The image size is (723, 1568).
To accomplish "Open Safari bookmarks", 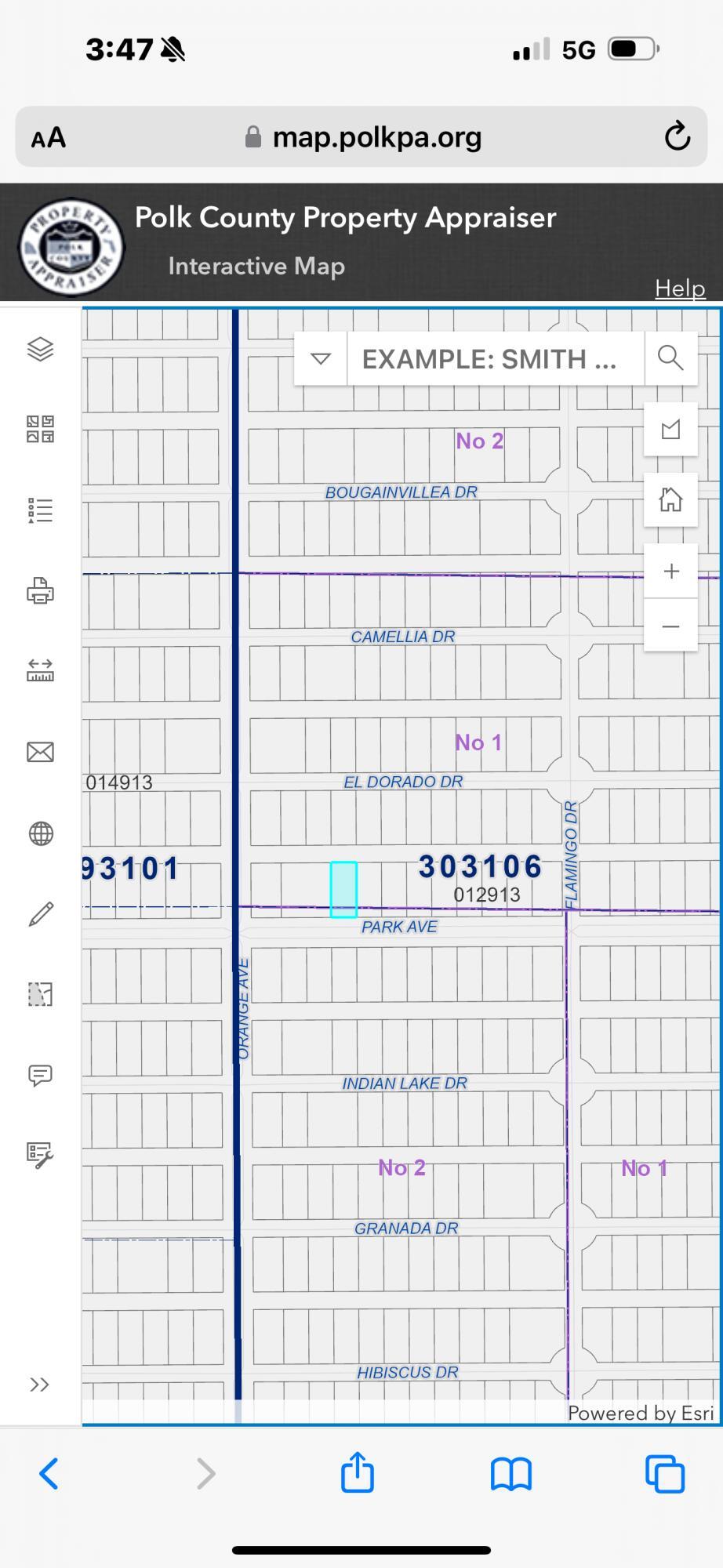I will click(511, 1474).
